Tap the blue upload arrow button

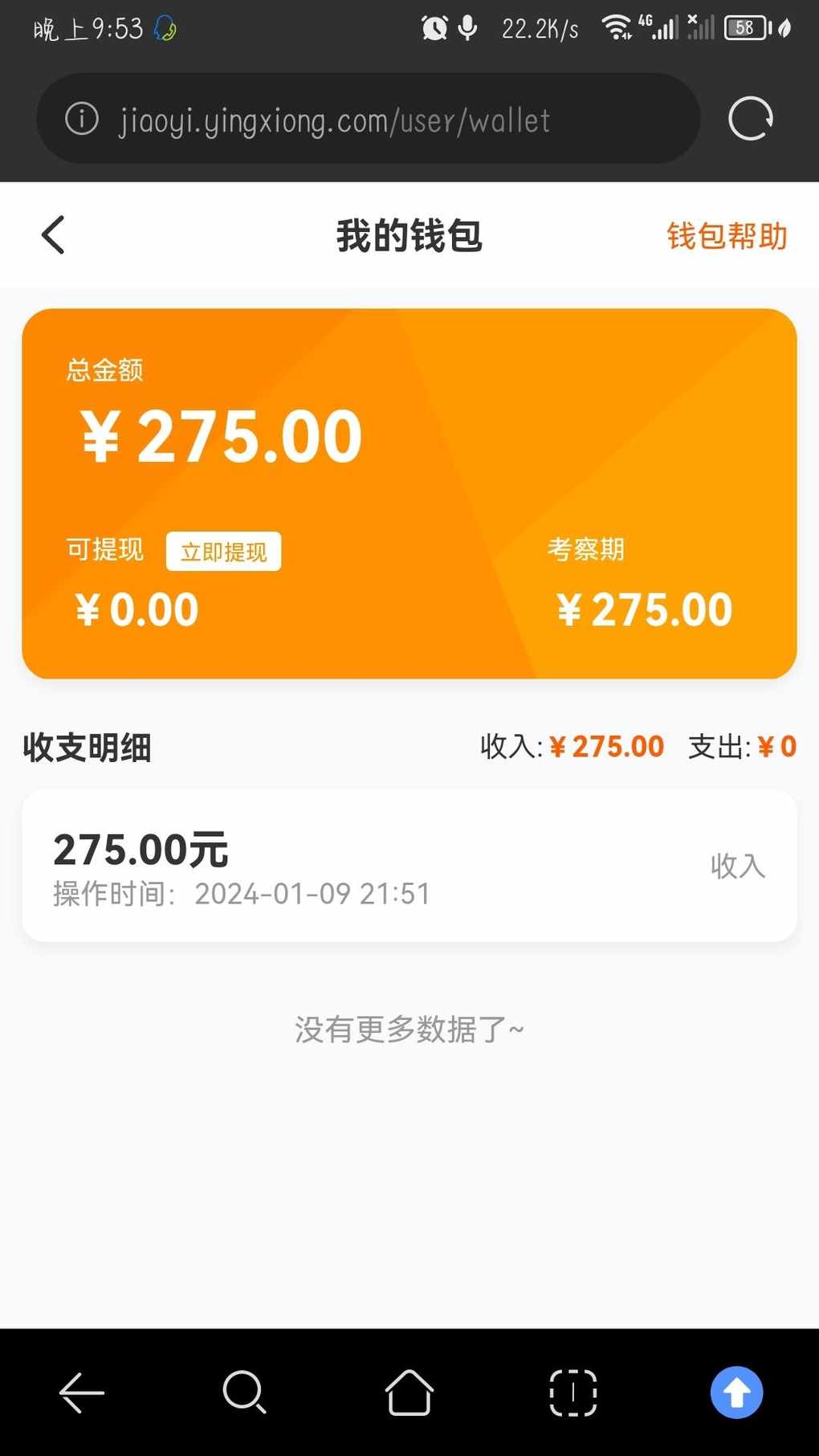(x=736, y=1392)
